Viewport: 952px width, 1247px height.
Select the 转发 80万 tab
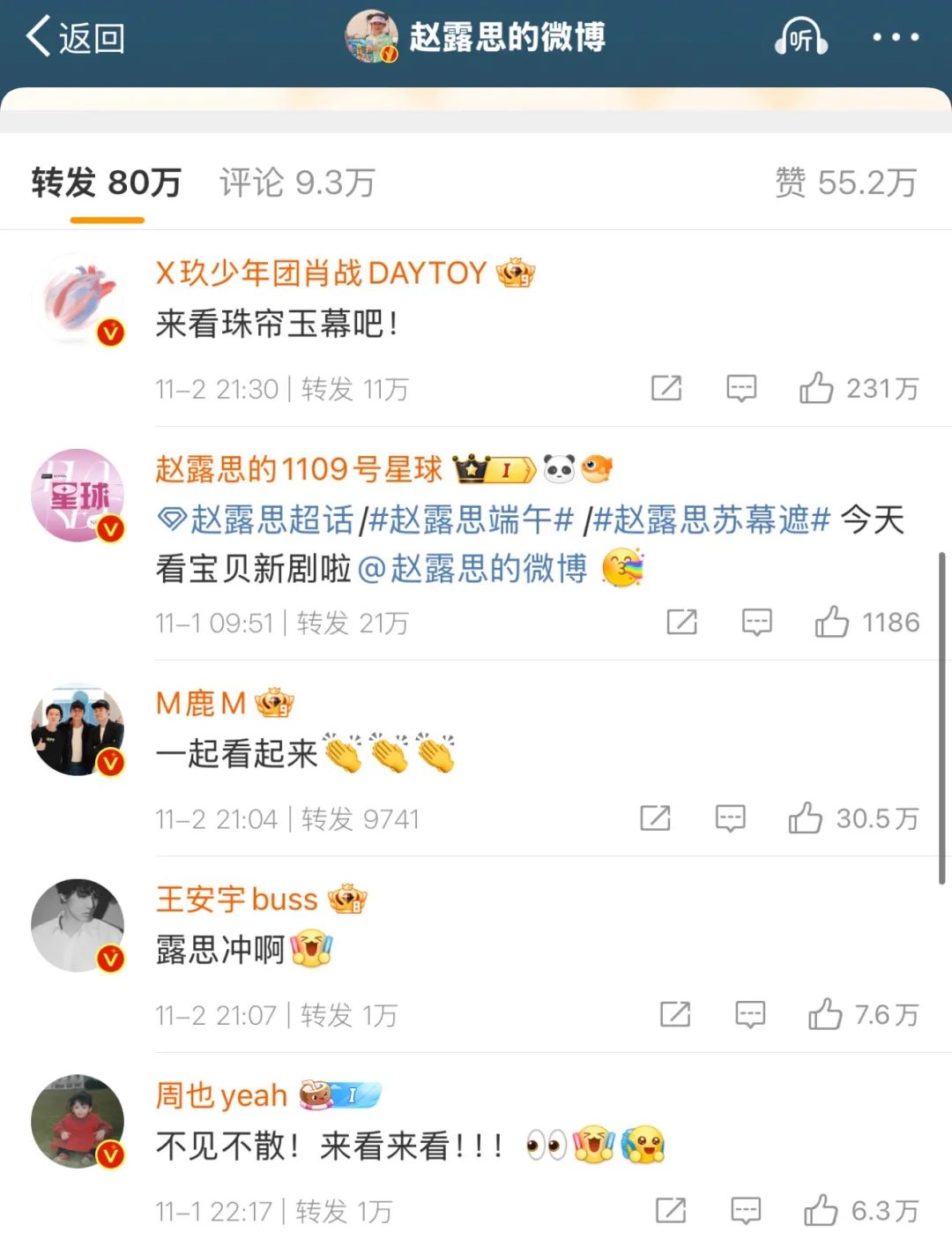pos(107,183)
